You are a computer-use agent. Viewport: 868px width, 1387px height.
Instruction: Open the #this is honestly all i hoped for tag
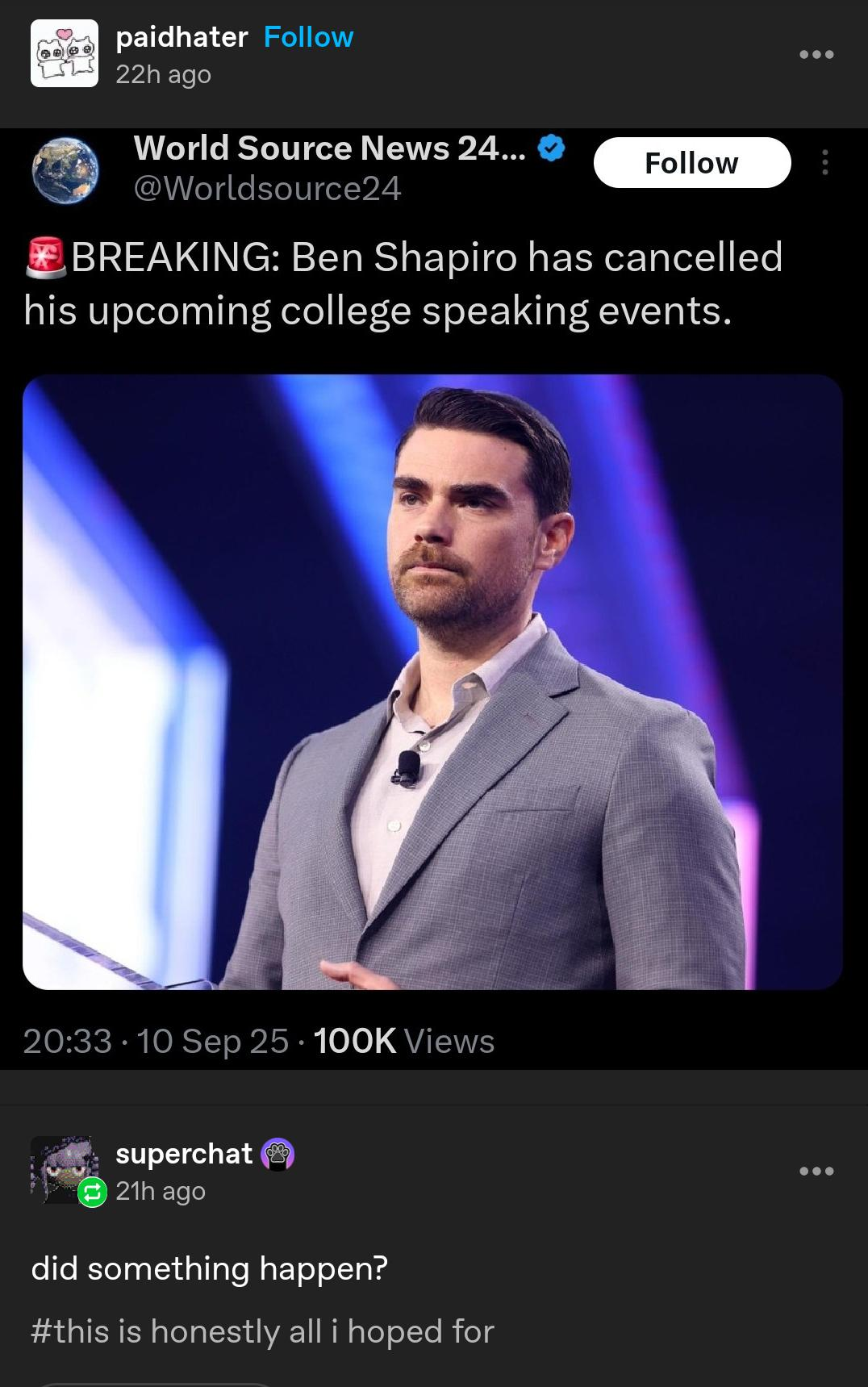[x=262, y=1331]
